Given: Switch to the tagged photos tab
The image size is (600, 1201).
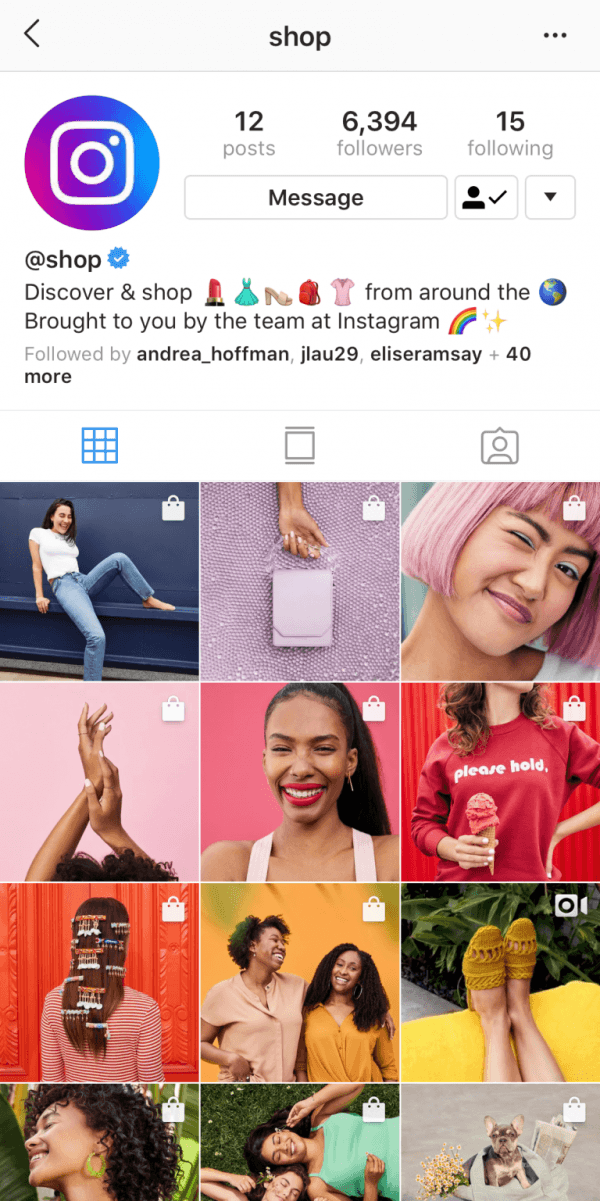Looking at the screenshot, I should tap(499, 446).
